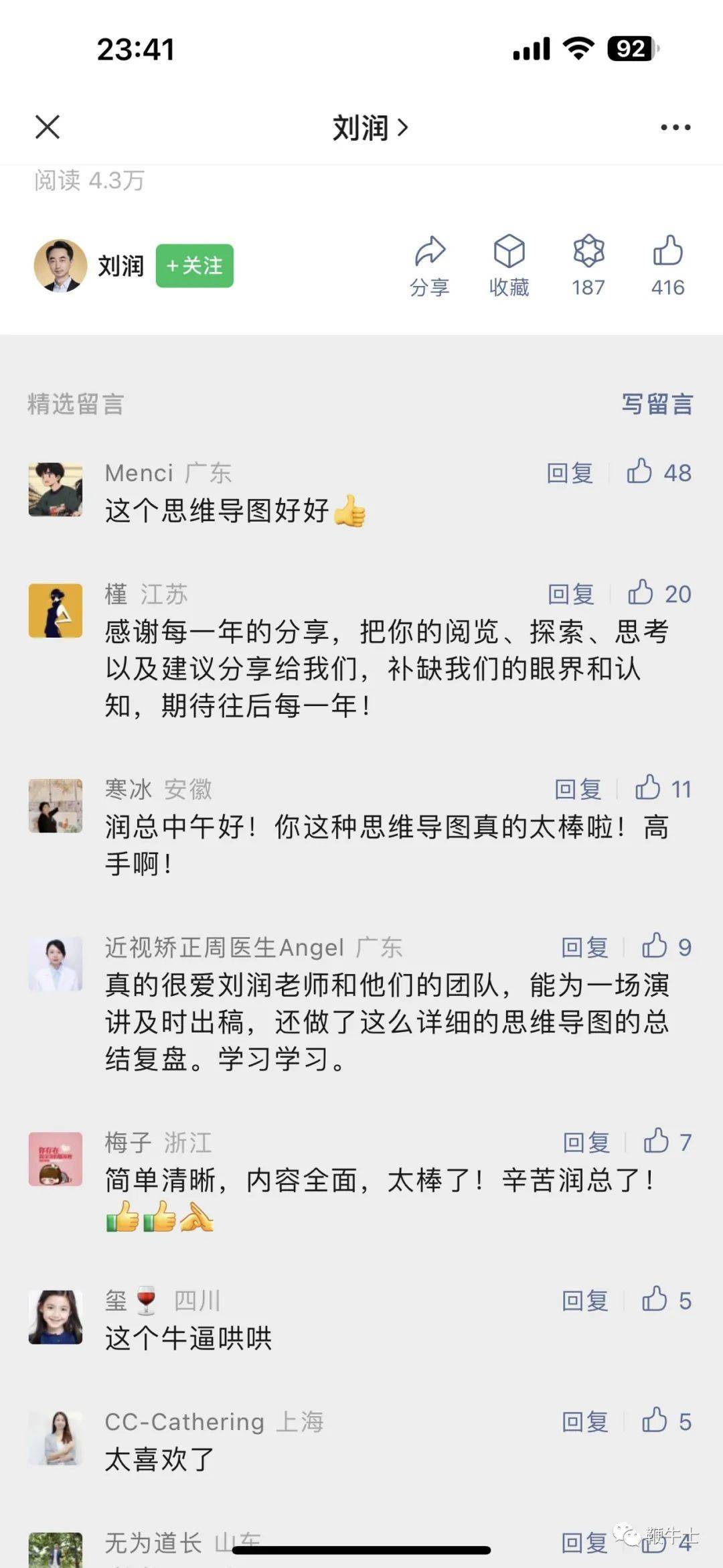
Task: Reply to 玺's comment from 四川
Action: (x=584, y=1301)
